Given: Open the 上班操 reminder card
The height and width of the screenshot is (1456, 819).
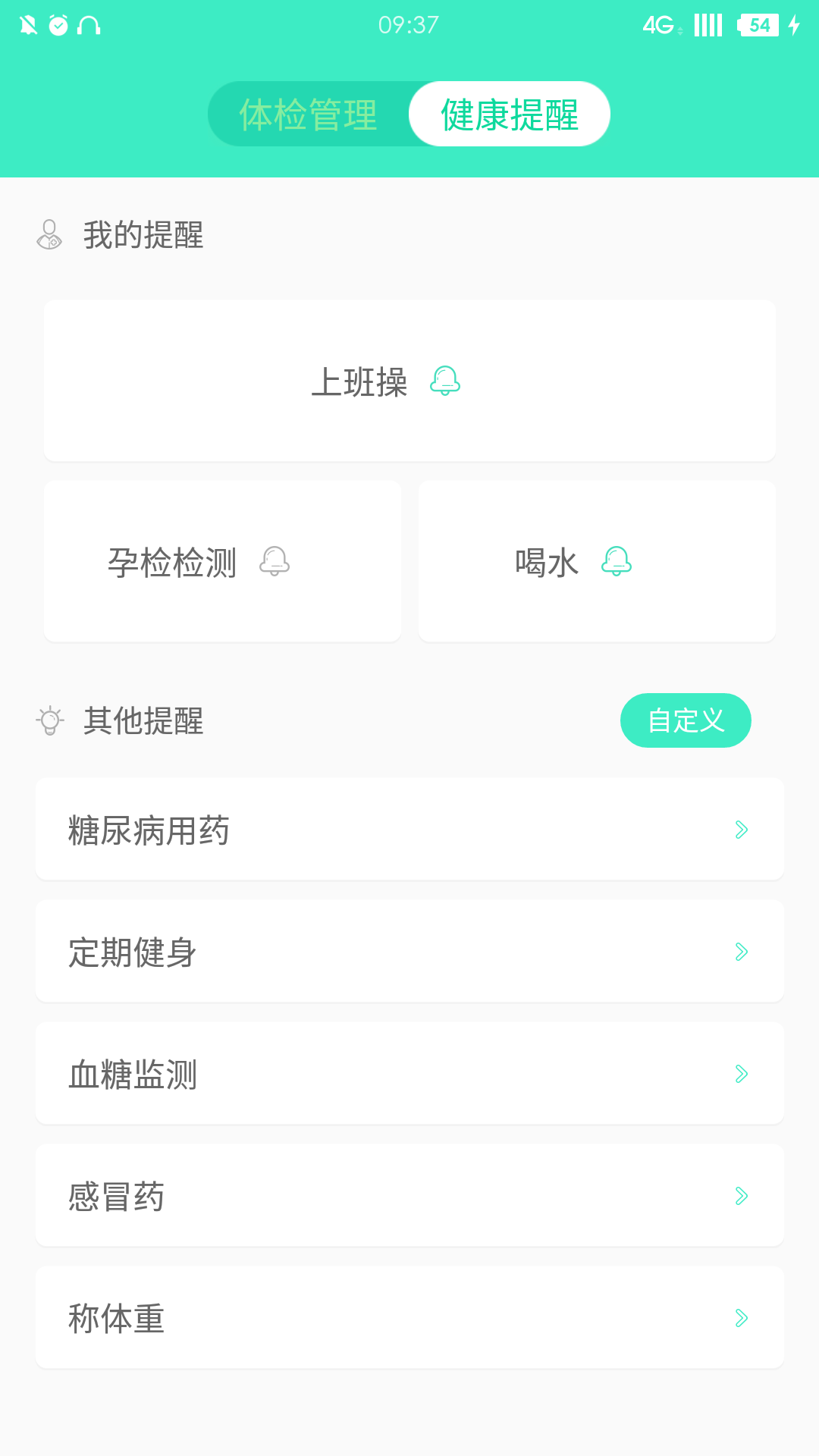Looking at the screenshot, I should tap(409, 381).
